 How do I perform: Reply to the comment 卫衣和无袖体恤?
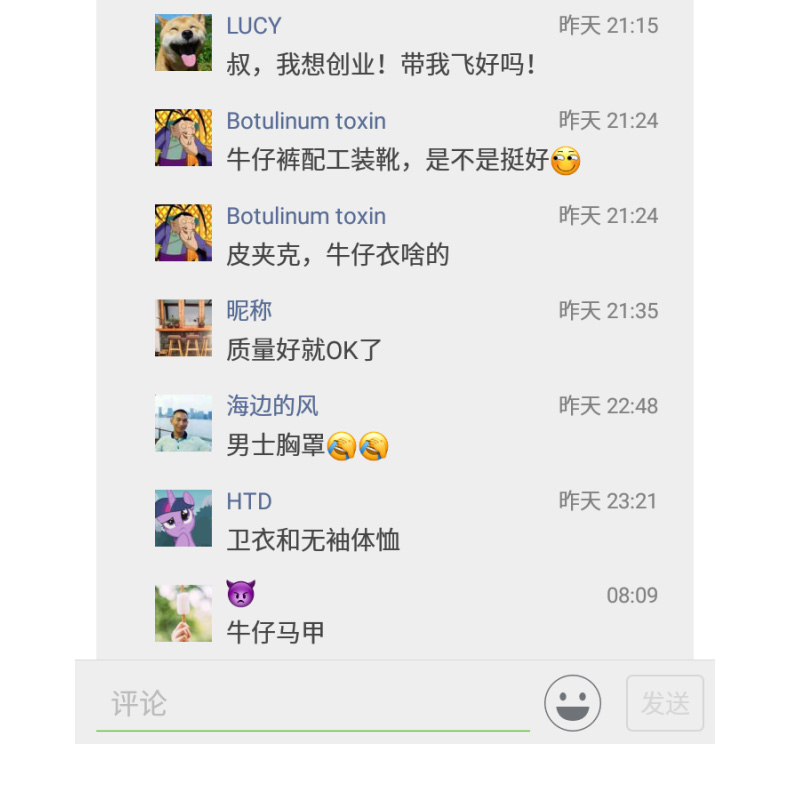coord(313,541)
